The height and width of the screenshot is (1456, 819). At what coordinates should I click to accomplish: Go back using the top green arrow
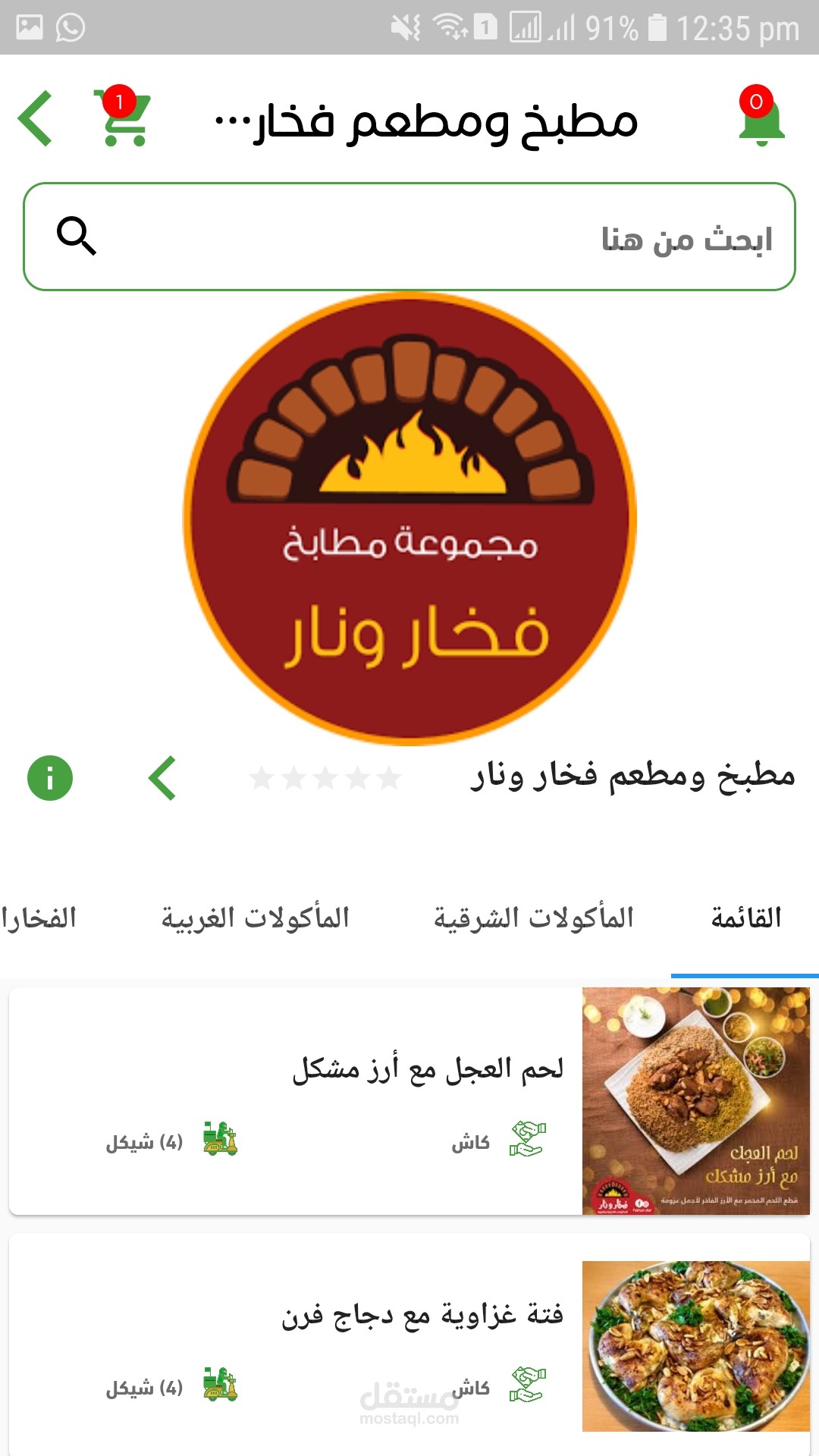pos(35,118)
